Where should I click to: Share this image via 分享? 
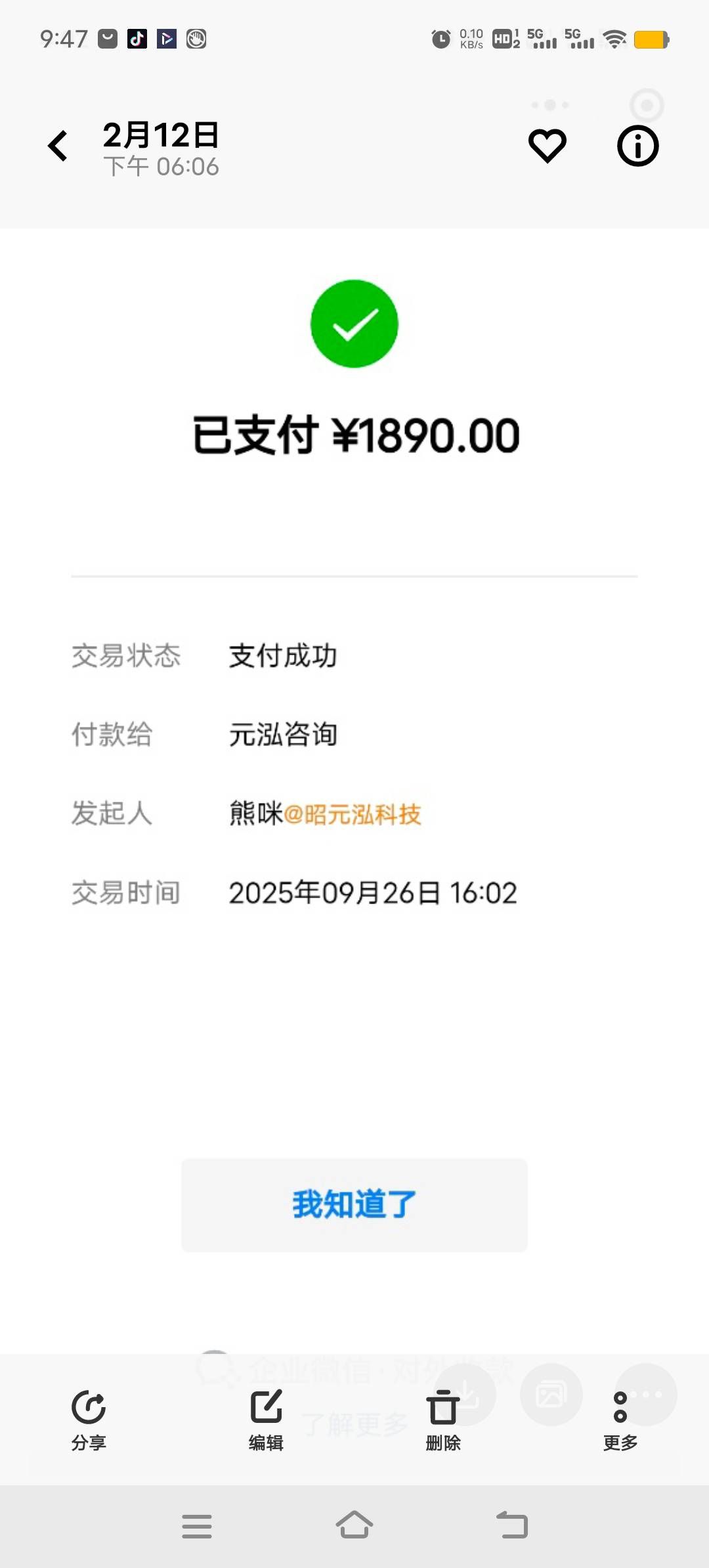(89, 1420)
